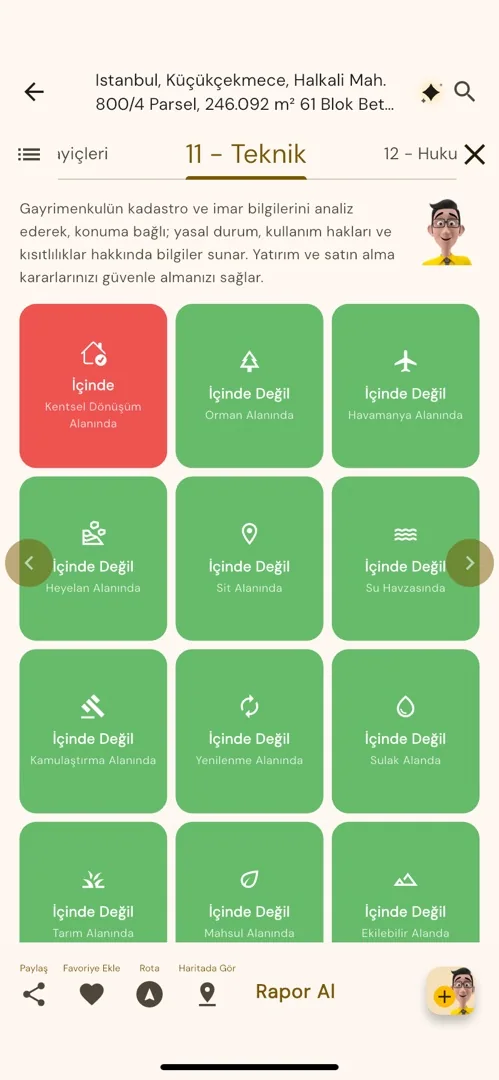Switch to the 12 - Huku tab

(420, 154)
